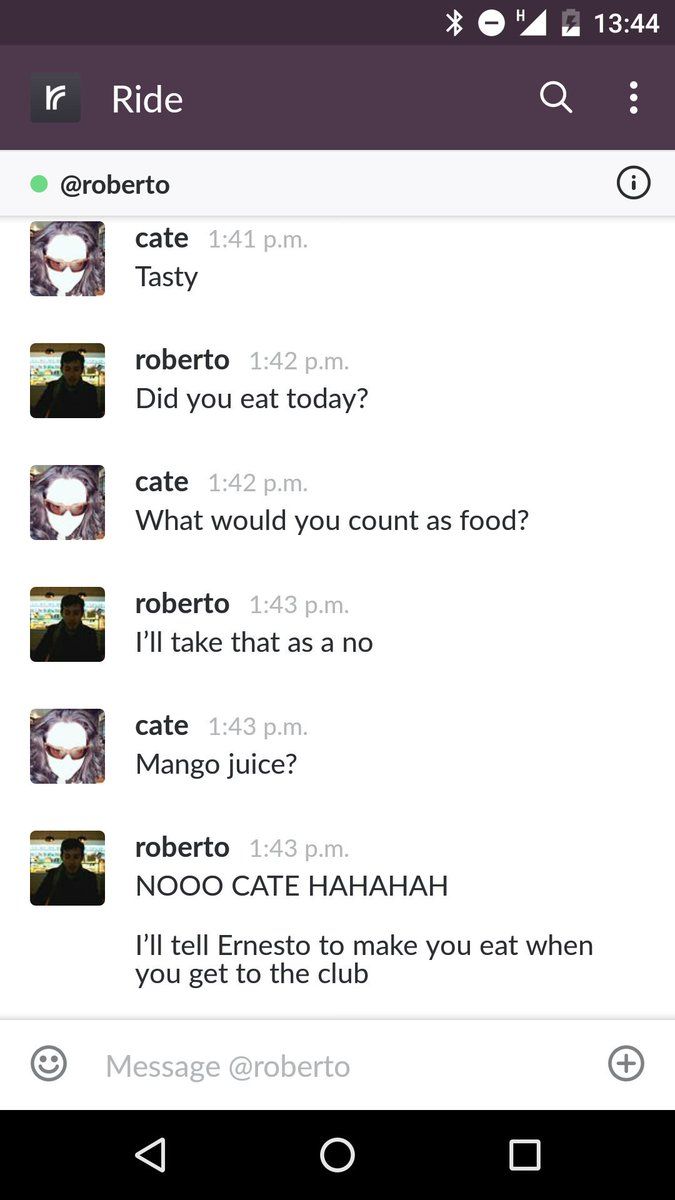This screenshot has height=1200, width=675.
Task: Go back using the system navigation bar
Action: click(150, 1155)
